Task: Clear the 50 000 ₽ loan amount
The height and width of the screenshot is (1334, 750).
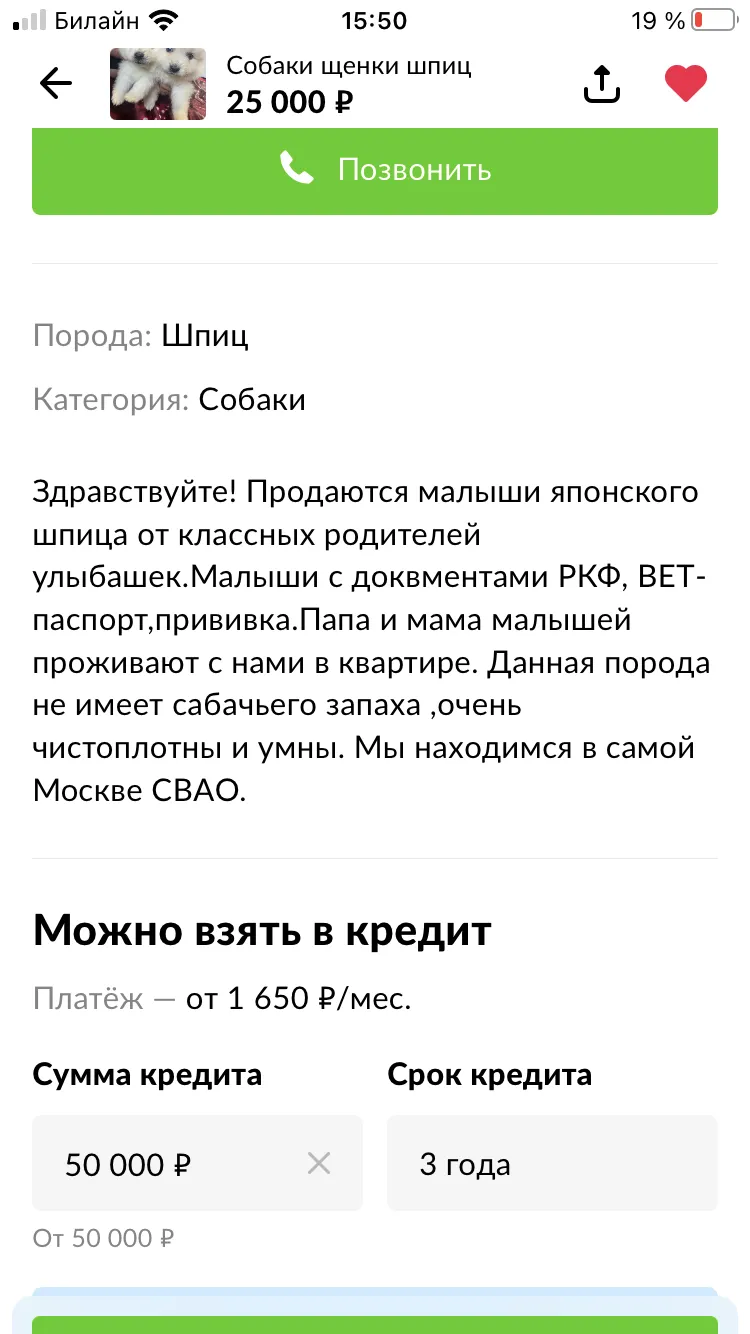Action: [319, 1163]
